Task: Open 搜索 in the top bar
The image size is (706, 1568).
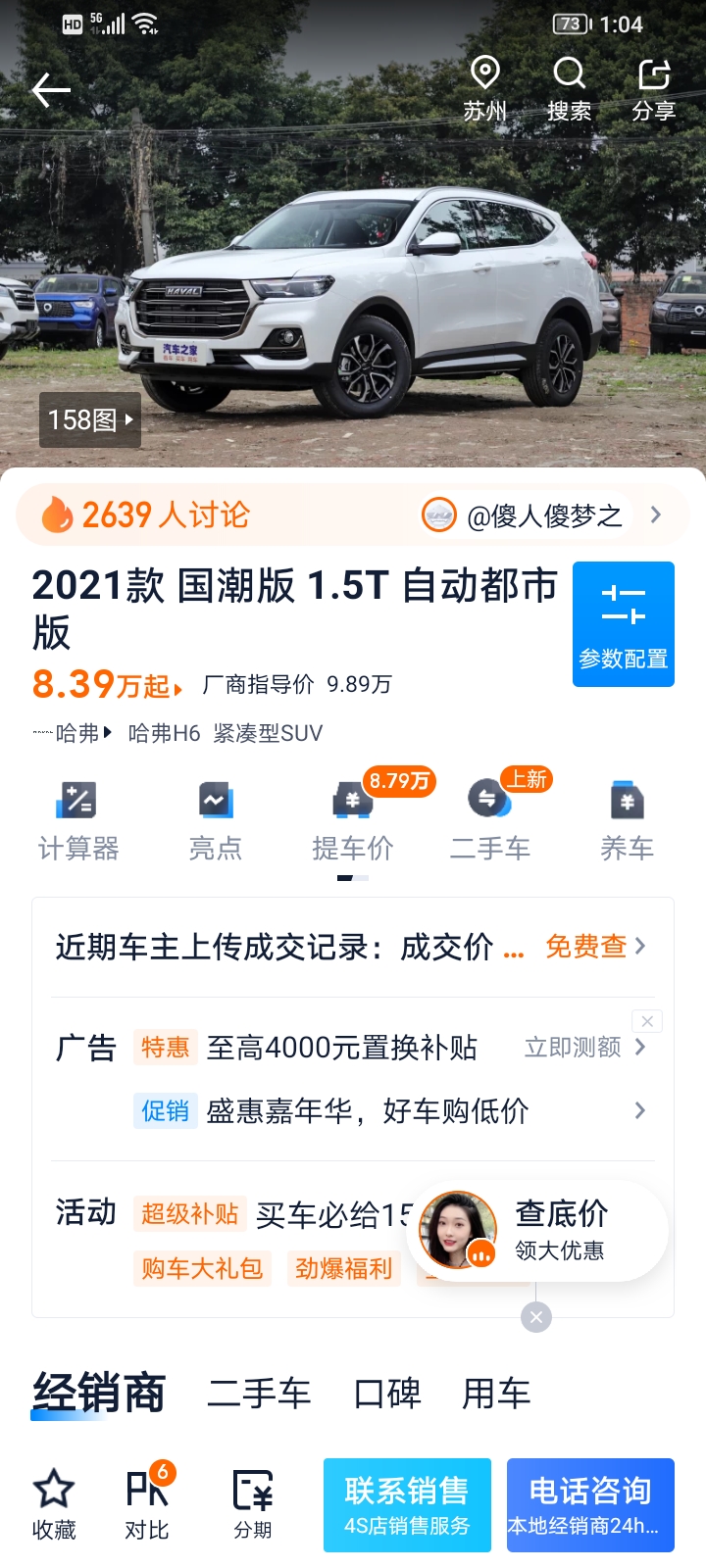Action: point(570,89)
